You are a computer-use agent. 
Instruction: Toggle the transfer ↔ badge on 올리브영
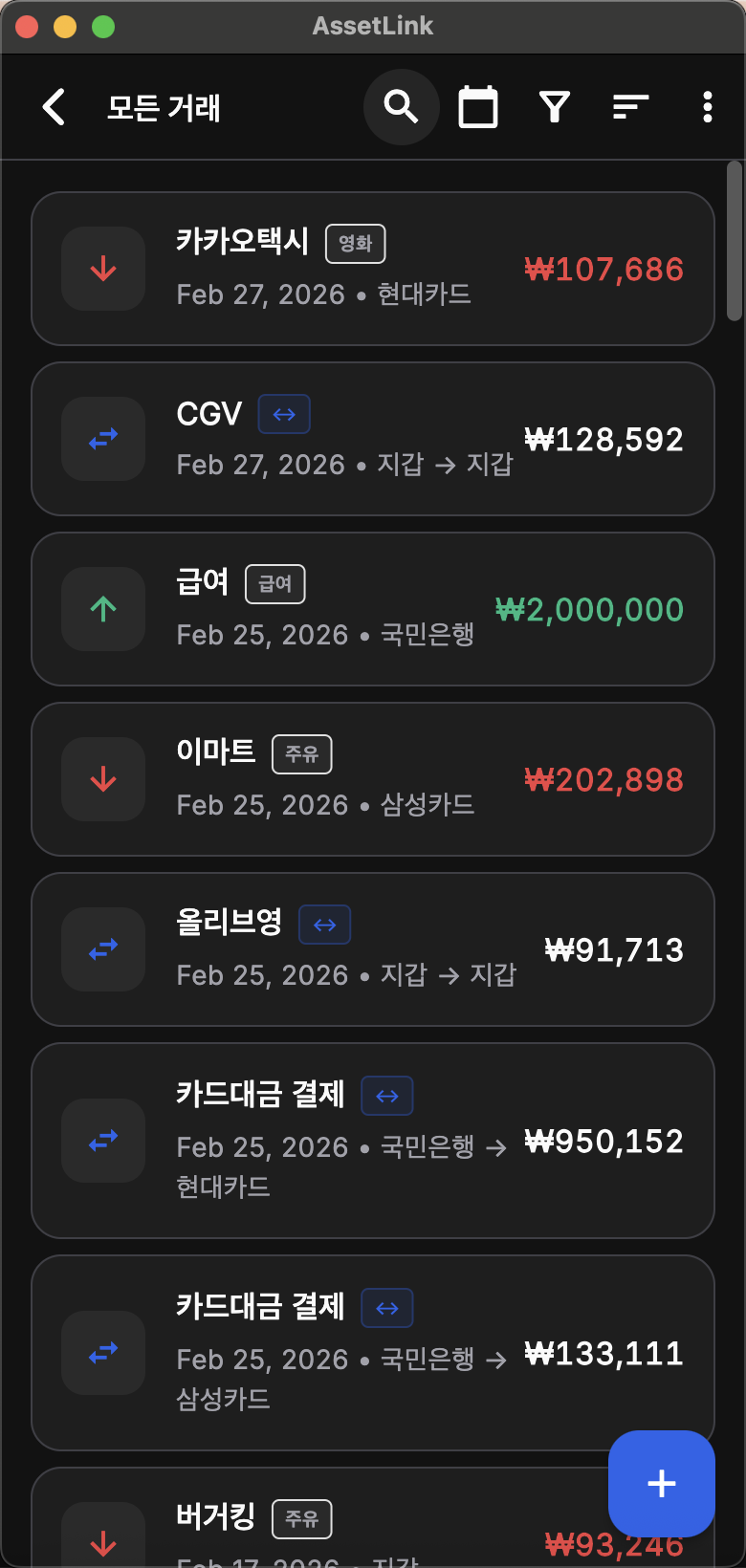(324, 924)
